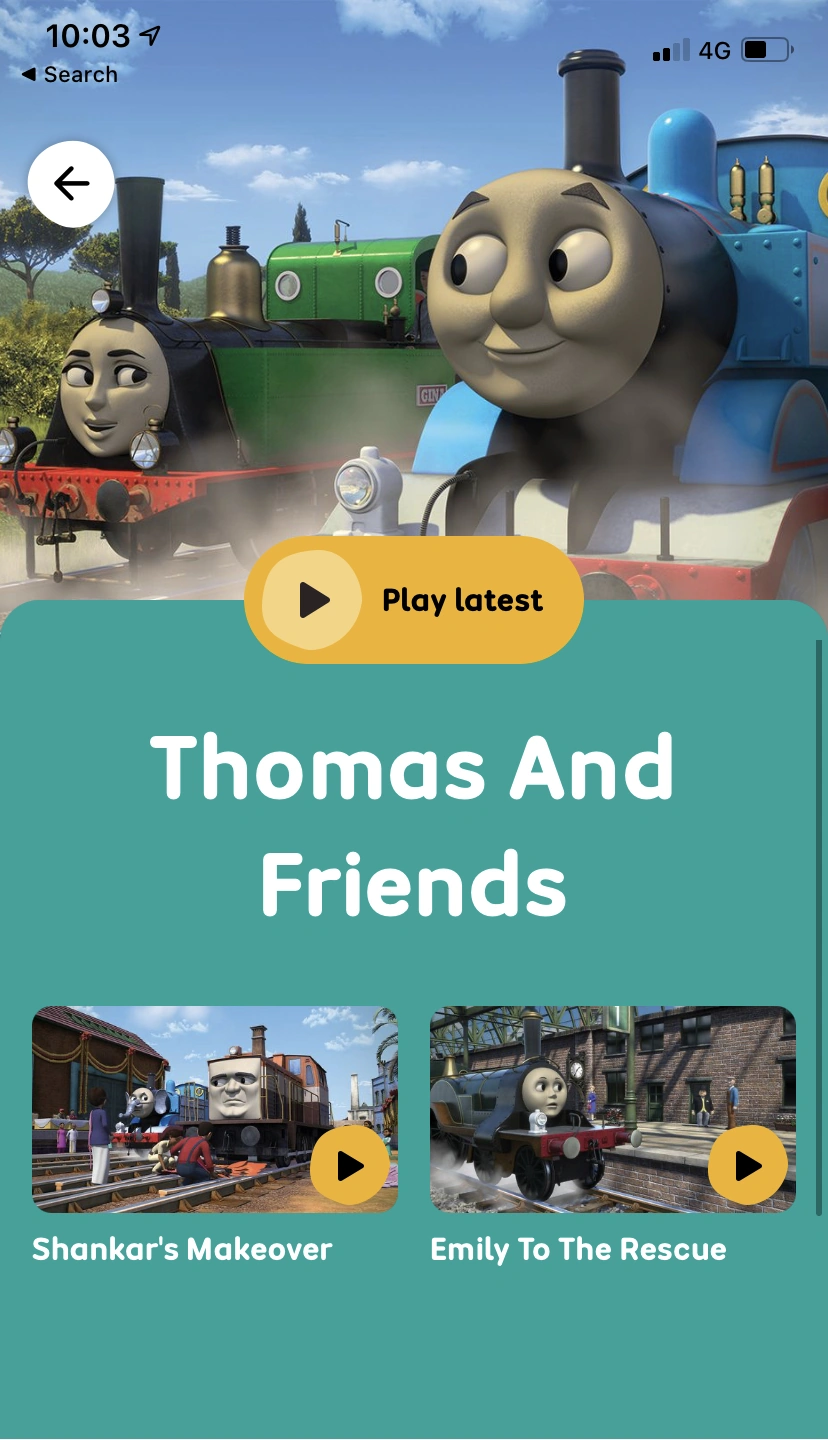This screenshot has height=1440, width=828.
Task: Return to Search via the top-left breadcrumb
Action: pos(67,74)
